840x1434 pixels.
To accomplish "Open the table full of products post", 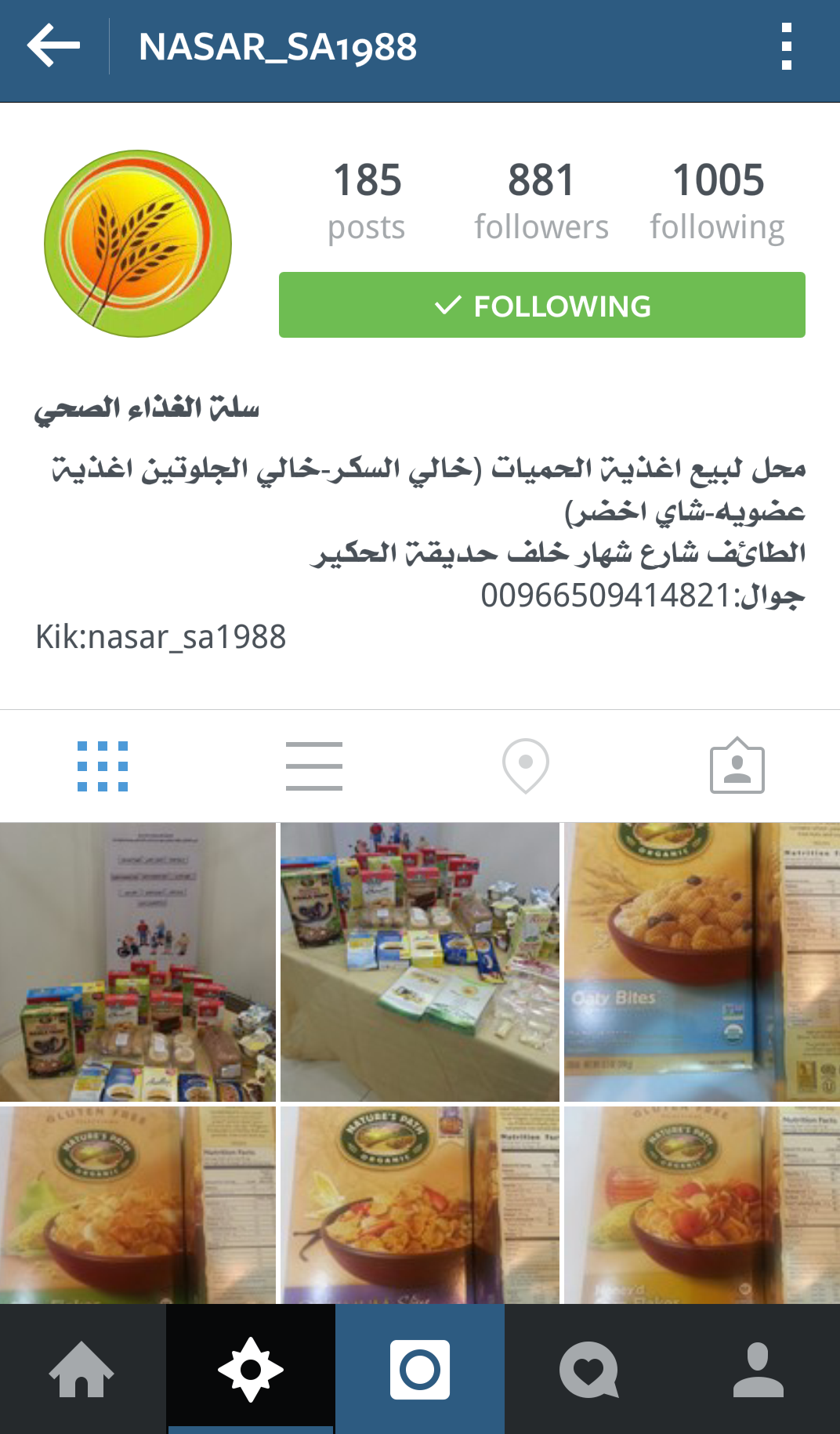I will 420,962.
